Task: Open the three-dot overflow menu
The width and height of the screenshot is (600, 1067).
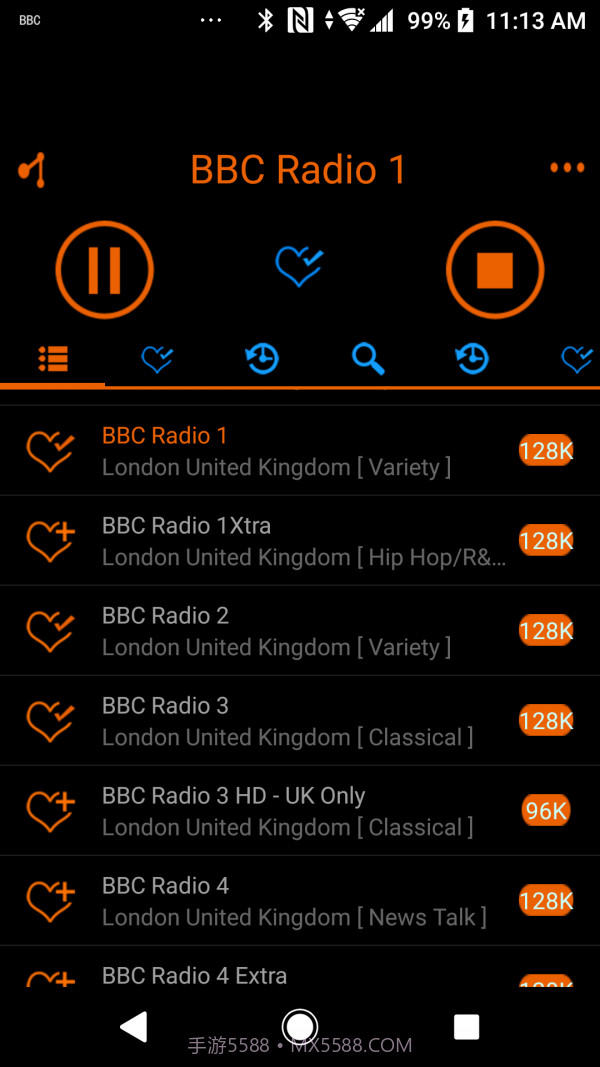Action: point(567,168)
